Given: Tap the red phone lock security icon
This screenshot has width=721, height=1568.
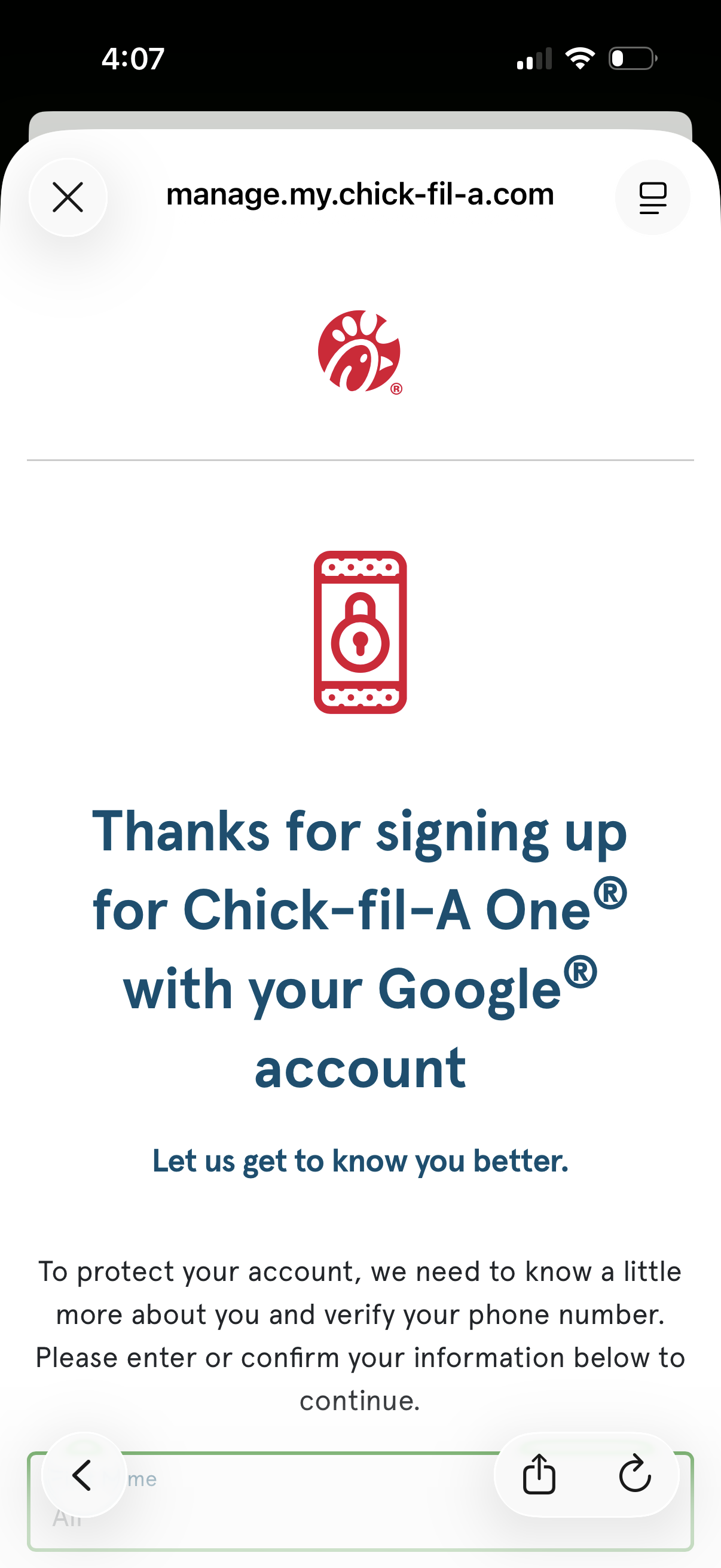Looking at the screenshot, I should 360,633.
